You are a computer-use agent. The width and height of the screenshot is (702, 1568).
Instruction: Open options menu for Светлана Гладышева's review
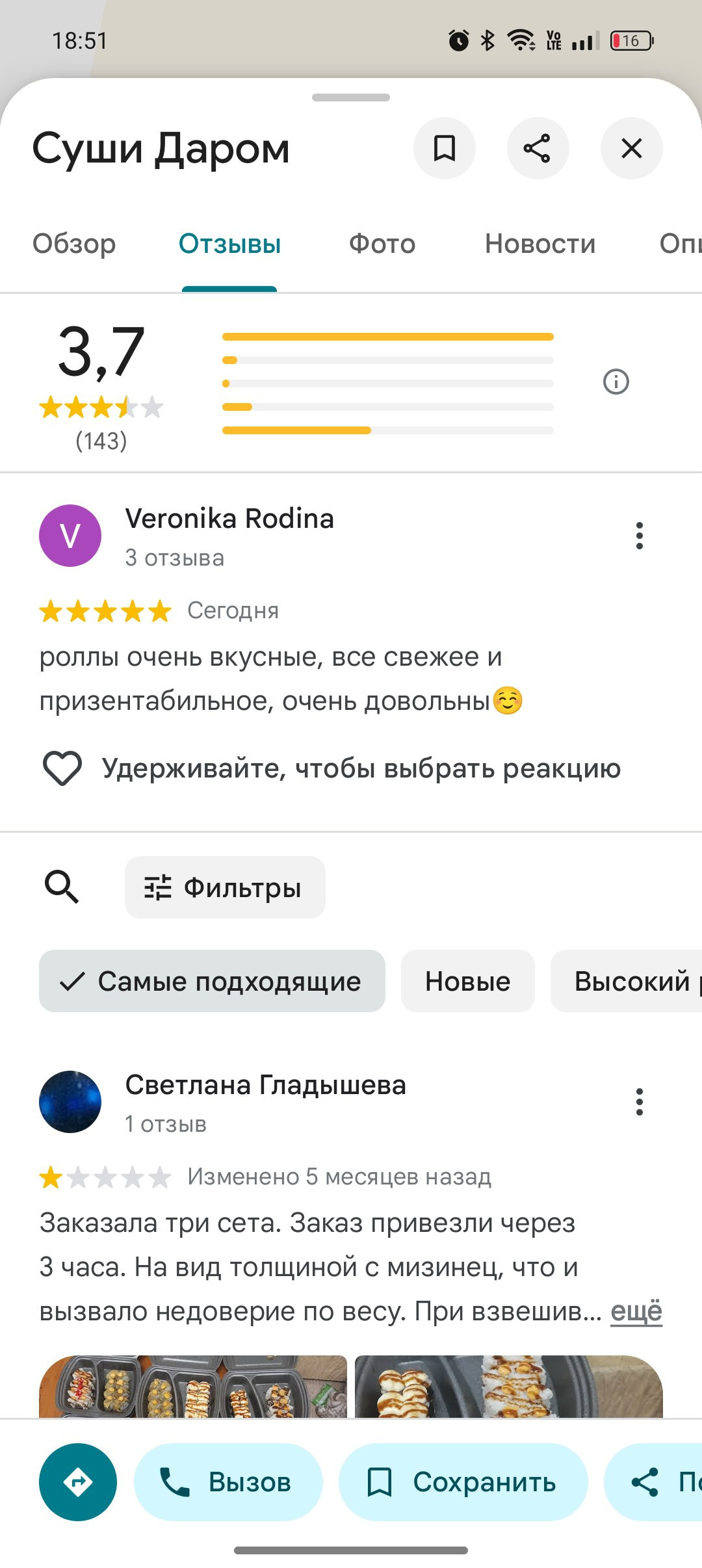(x=640, y=1102)
